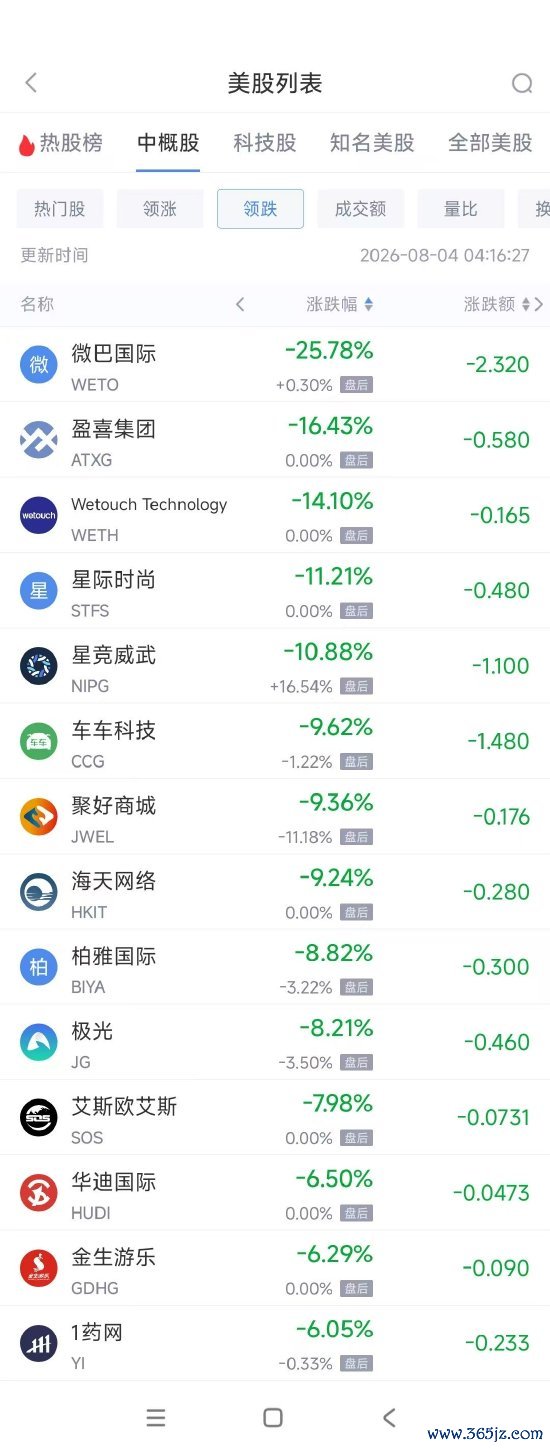The width and height of the screenshot is (550, 1449).
Task: Select the 量比 filter chip
Action: click(461, 209)
